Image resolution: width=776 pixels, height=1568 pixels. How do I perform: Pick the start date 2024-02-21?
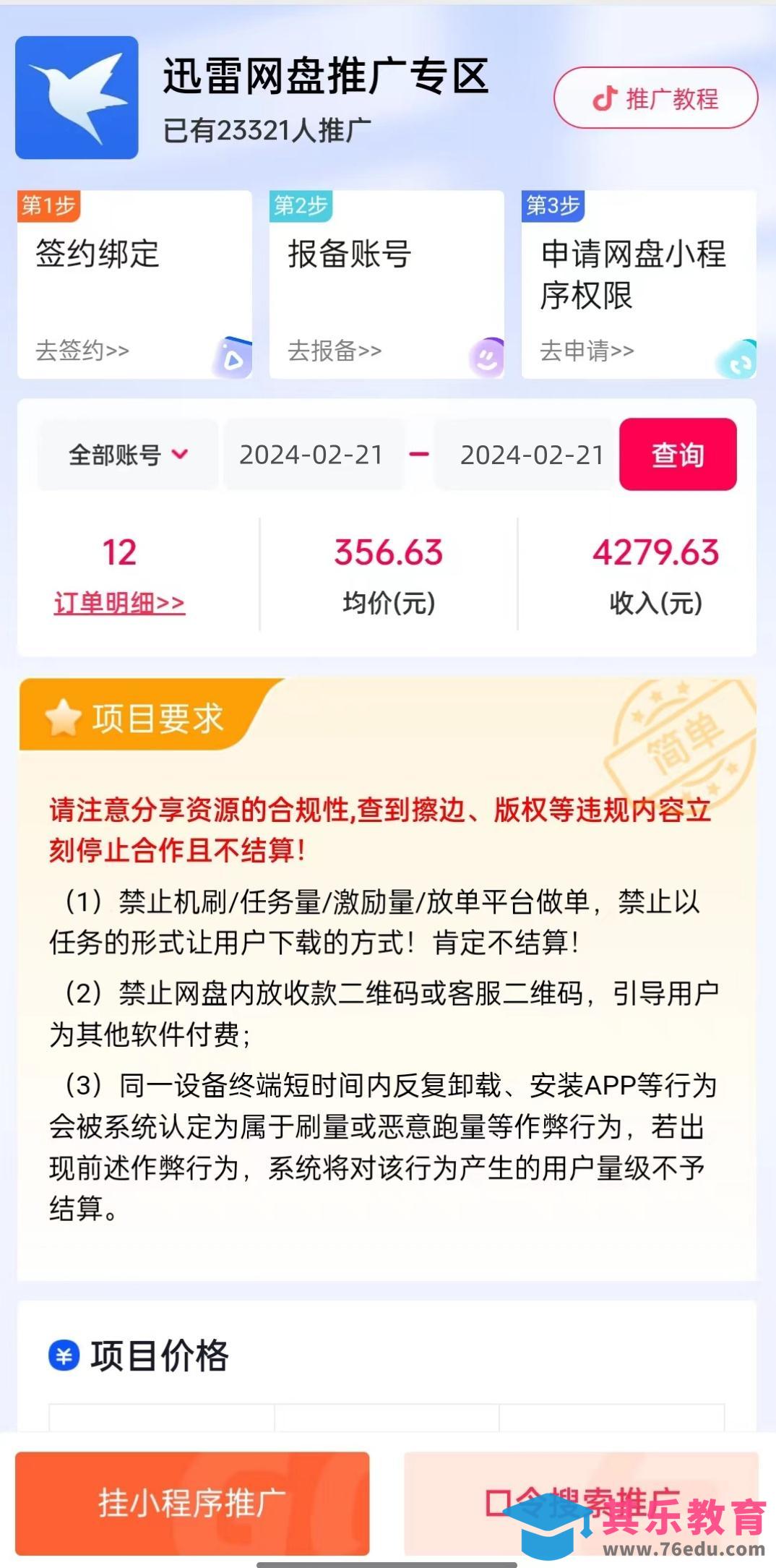tap(311, 455)
